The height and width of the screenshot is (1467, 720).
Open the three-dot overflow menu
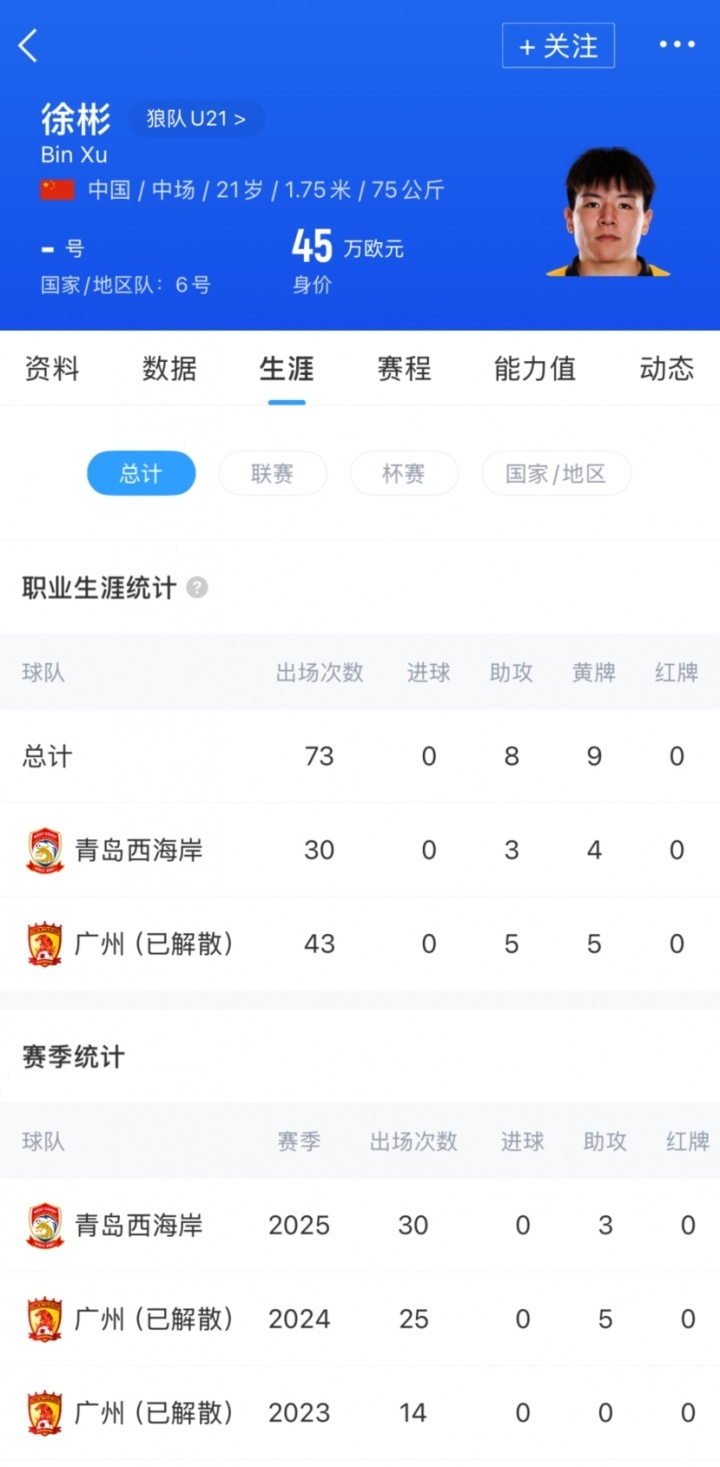677,45
